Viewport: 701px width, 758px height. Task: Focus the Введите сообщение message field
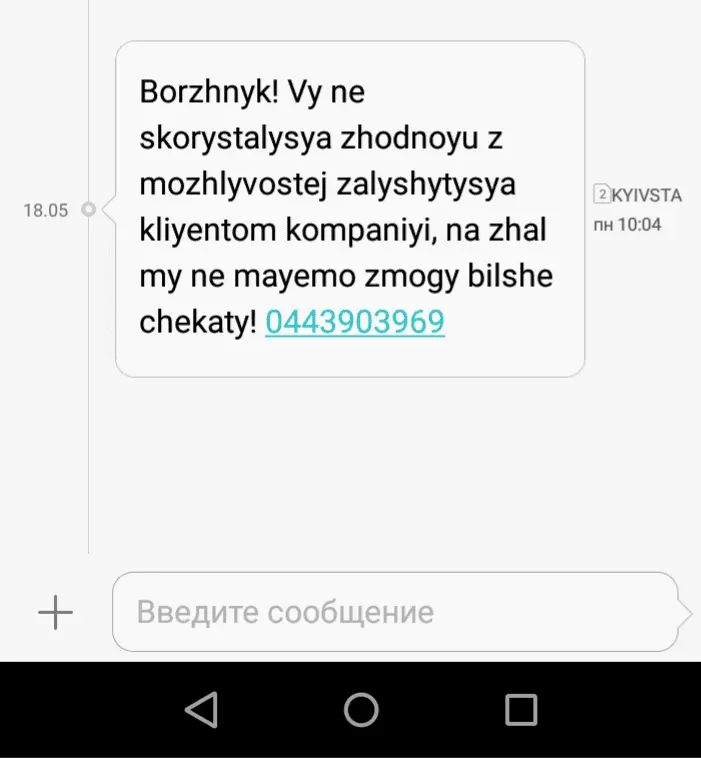coord(395,611)
